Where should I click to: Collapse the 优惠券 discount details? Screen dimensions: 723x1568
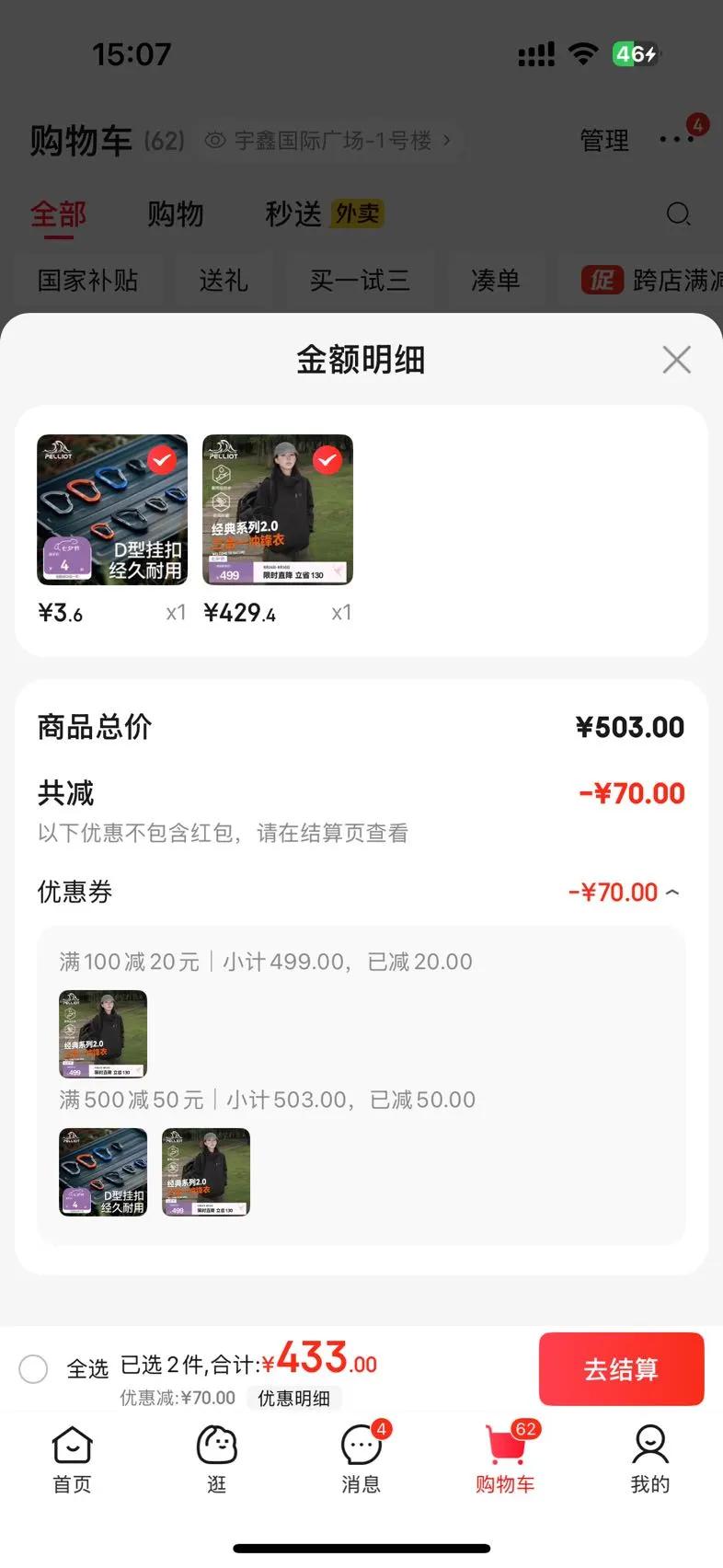(672, 892)
